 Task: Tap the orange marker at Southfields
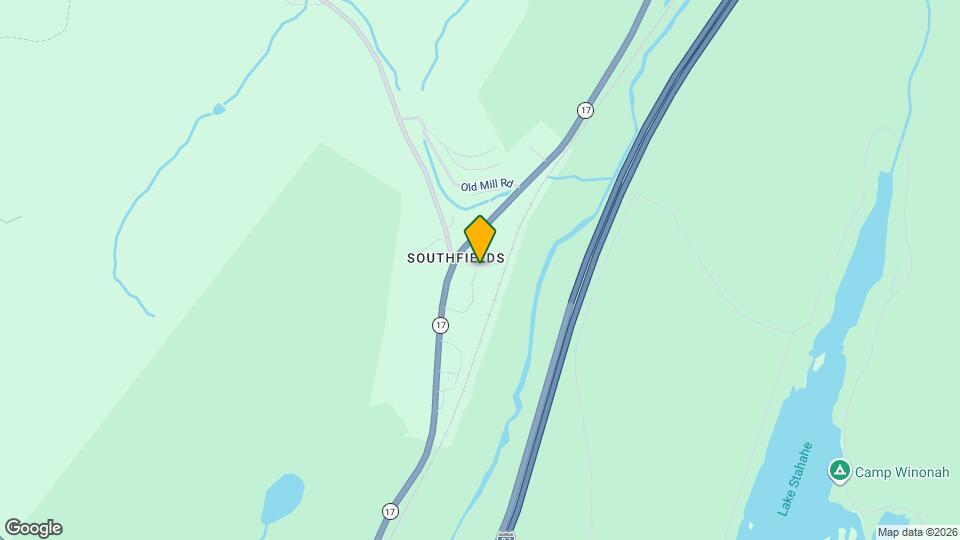click(480, 238)
